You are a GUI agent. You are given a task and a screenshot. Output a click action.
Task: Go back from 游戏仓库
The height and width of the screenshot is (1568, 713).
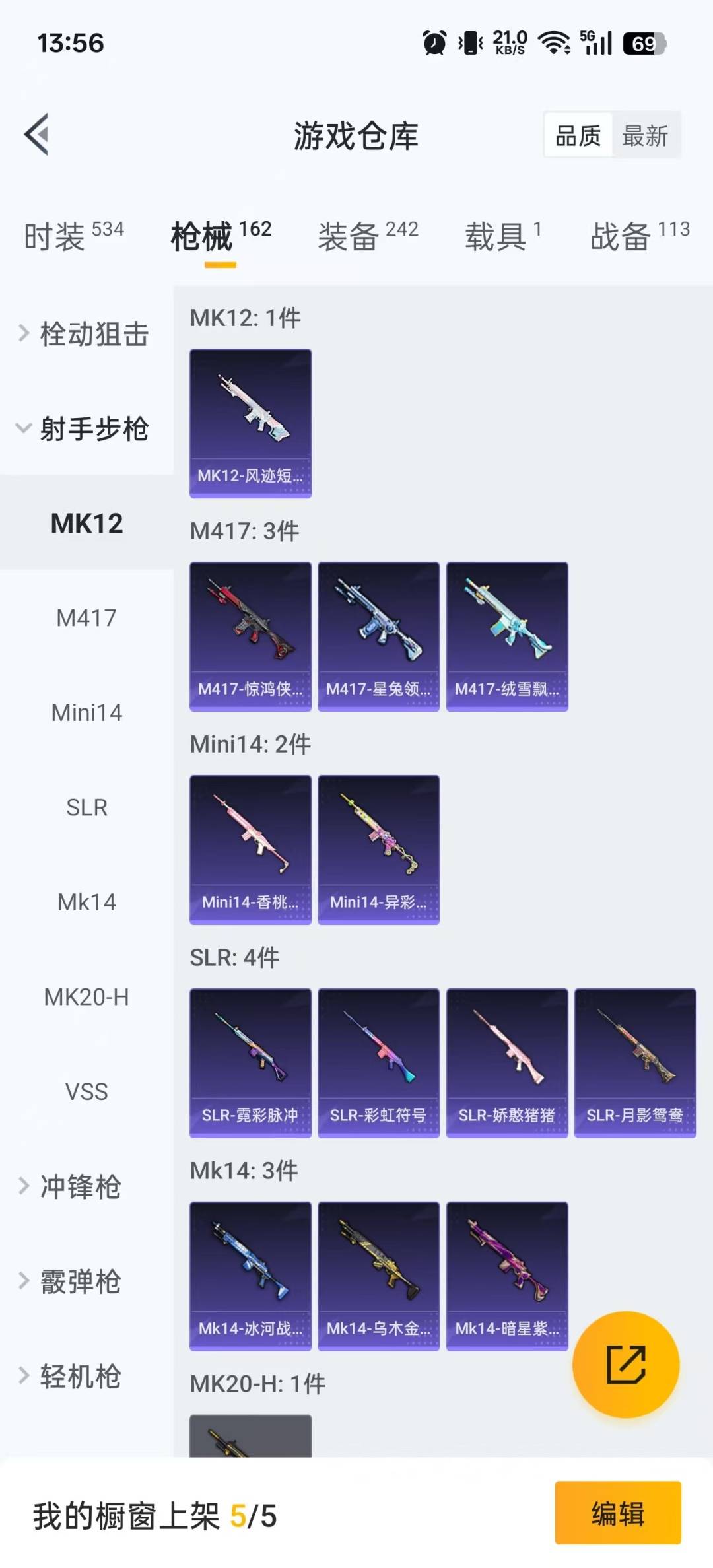pyautogui.click(x=37, y=135)
